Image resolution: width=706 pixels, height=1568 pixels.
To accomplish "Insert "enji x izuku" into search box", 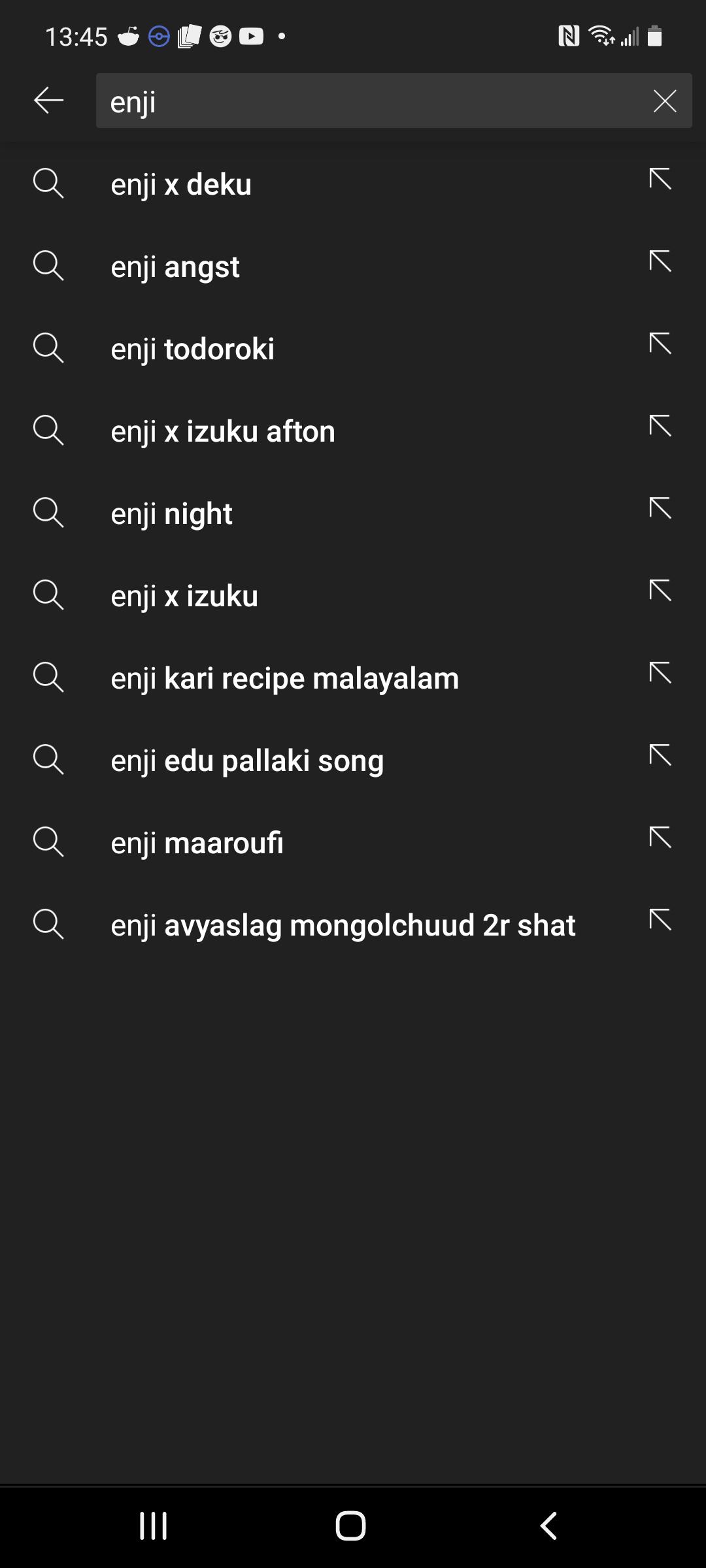I will click(660, 591).
